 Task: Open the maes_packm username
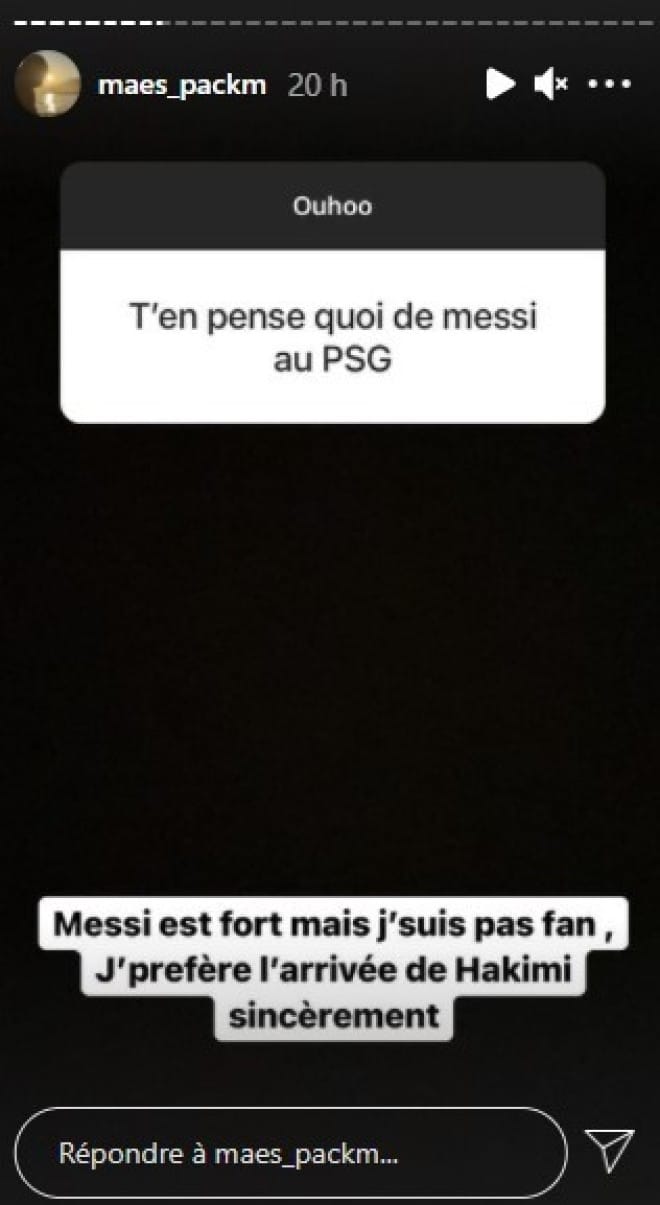point(182,85)
